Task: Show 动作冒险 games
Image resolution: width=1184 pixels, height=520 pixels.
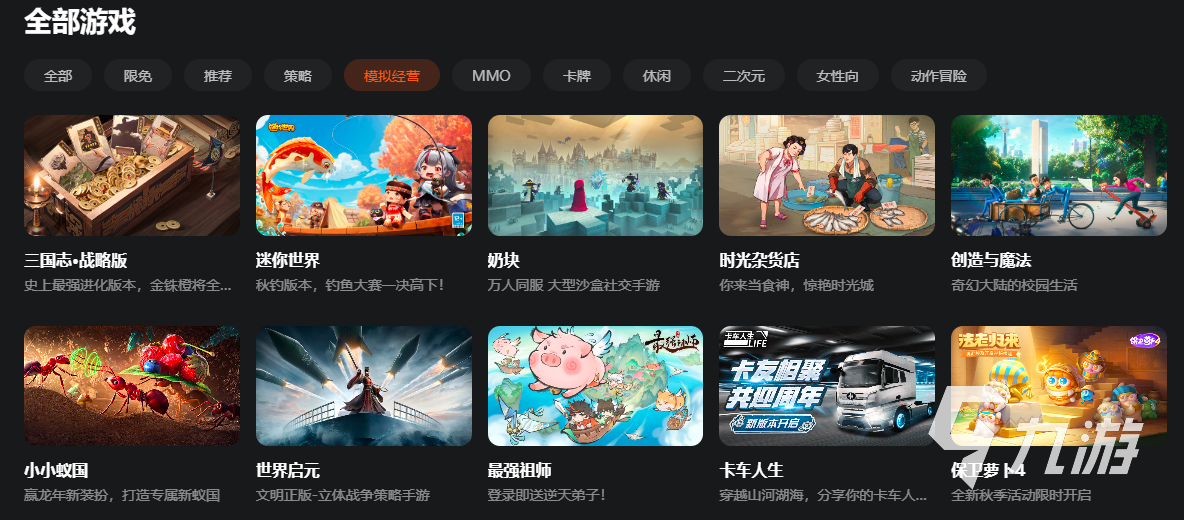Action: (x=939, y=76)
